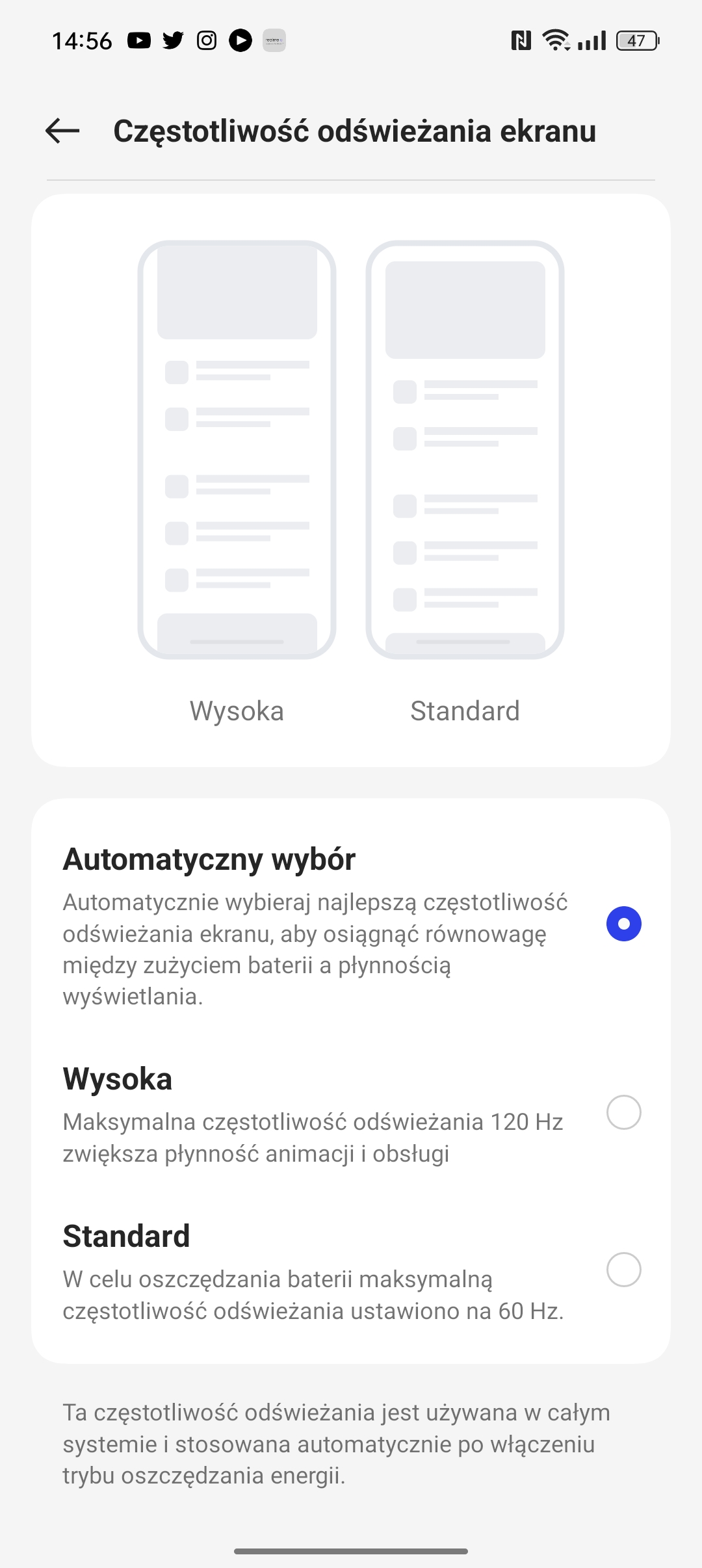Go back from the refresh rate screen
Image resolution: width=702 pixels, height=1568 pixels.
(x=62, y=131)
